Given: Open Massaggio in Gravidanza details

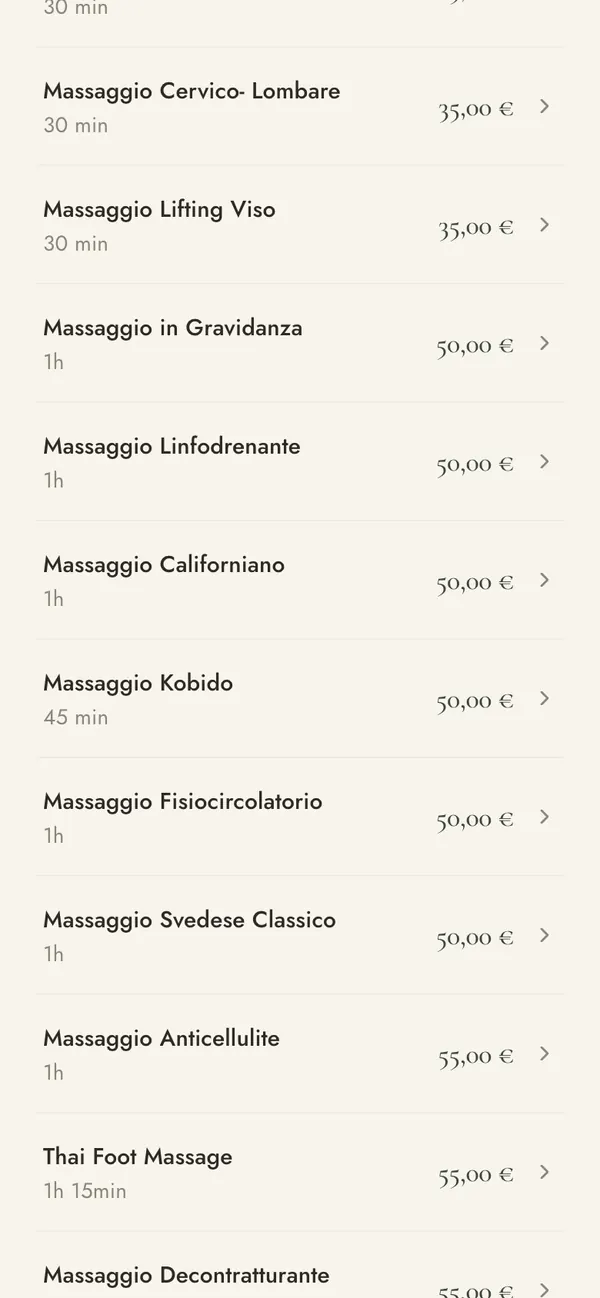Looking at the screenshot, I should 300,344.
